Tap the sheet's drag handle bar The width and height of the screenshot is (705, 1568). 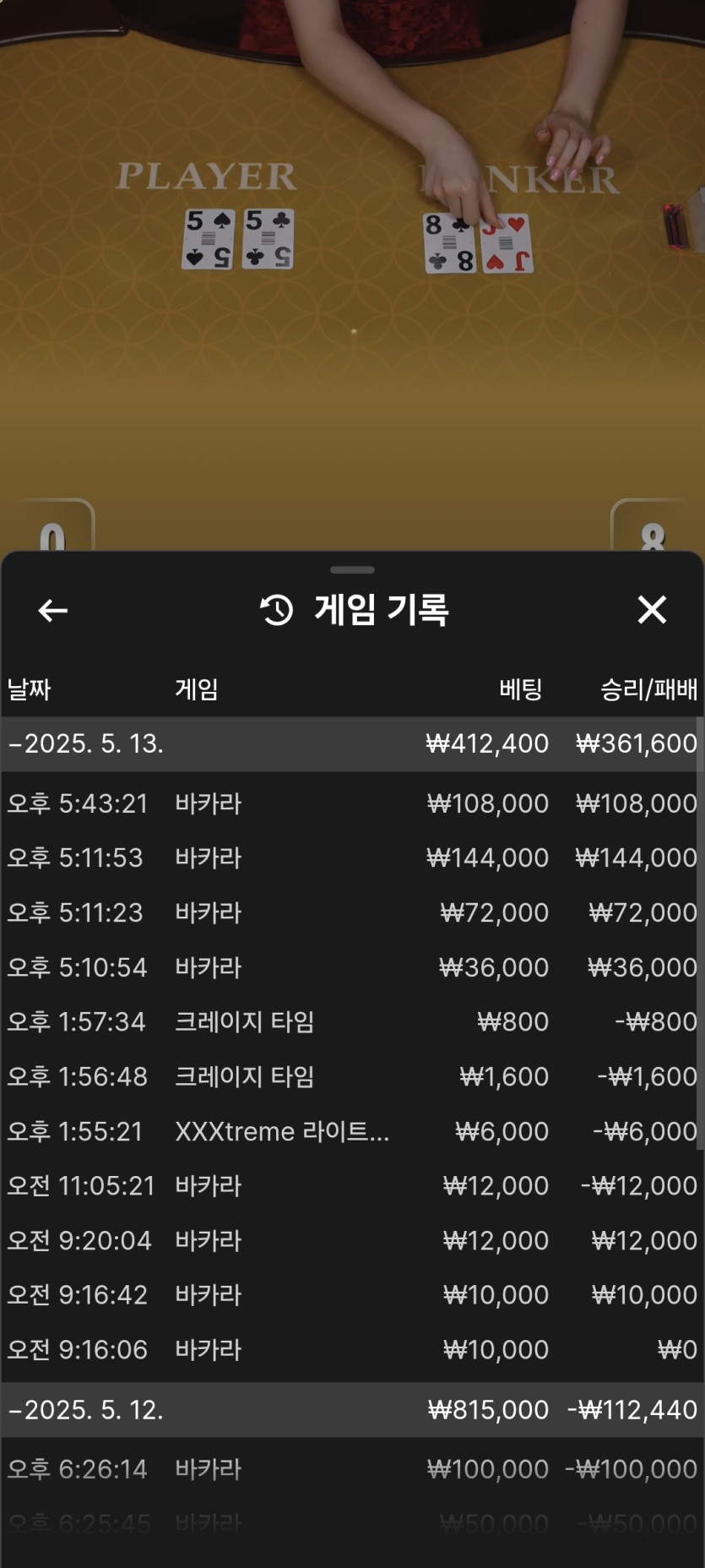(352, 570)
